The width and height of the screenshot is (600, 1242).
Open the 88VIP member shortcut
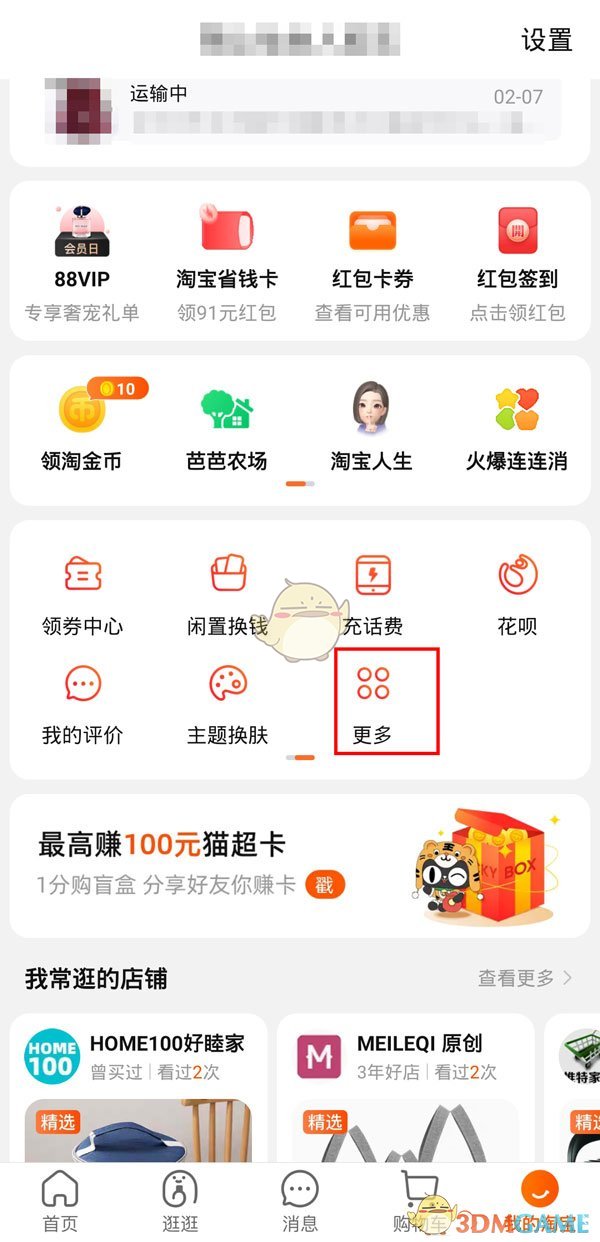coord(82,258)
